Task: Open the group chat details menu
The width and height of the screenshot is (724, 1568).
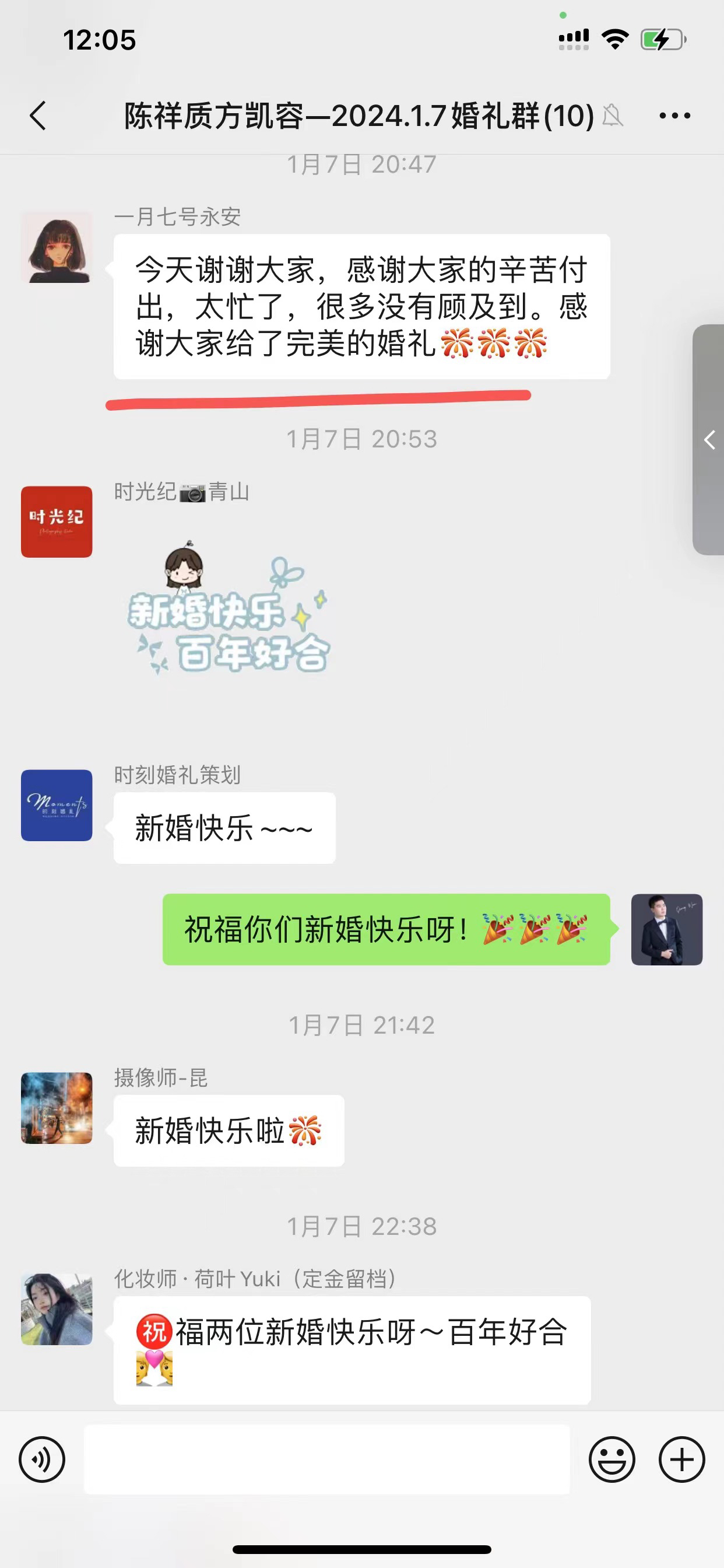Action: [x=674, y=116]
